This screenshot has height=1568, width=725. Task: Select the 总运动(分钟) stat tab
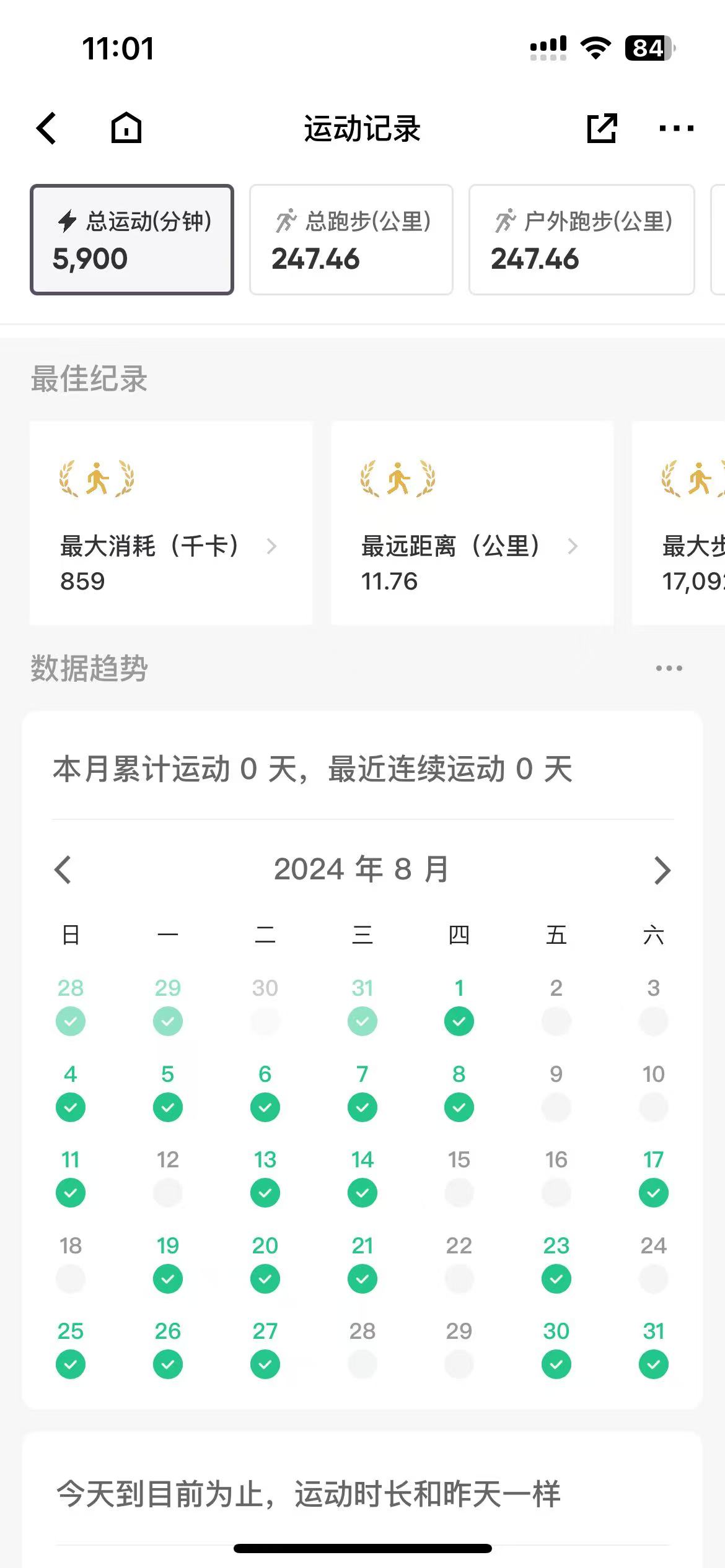132,240
